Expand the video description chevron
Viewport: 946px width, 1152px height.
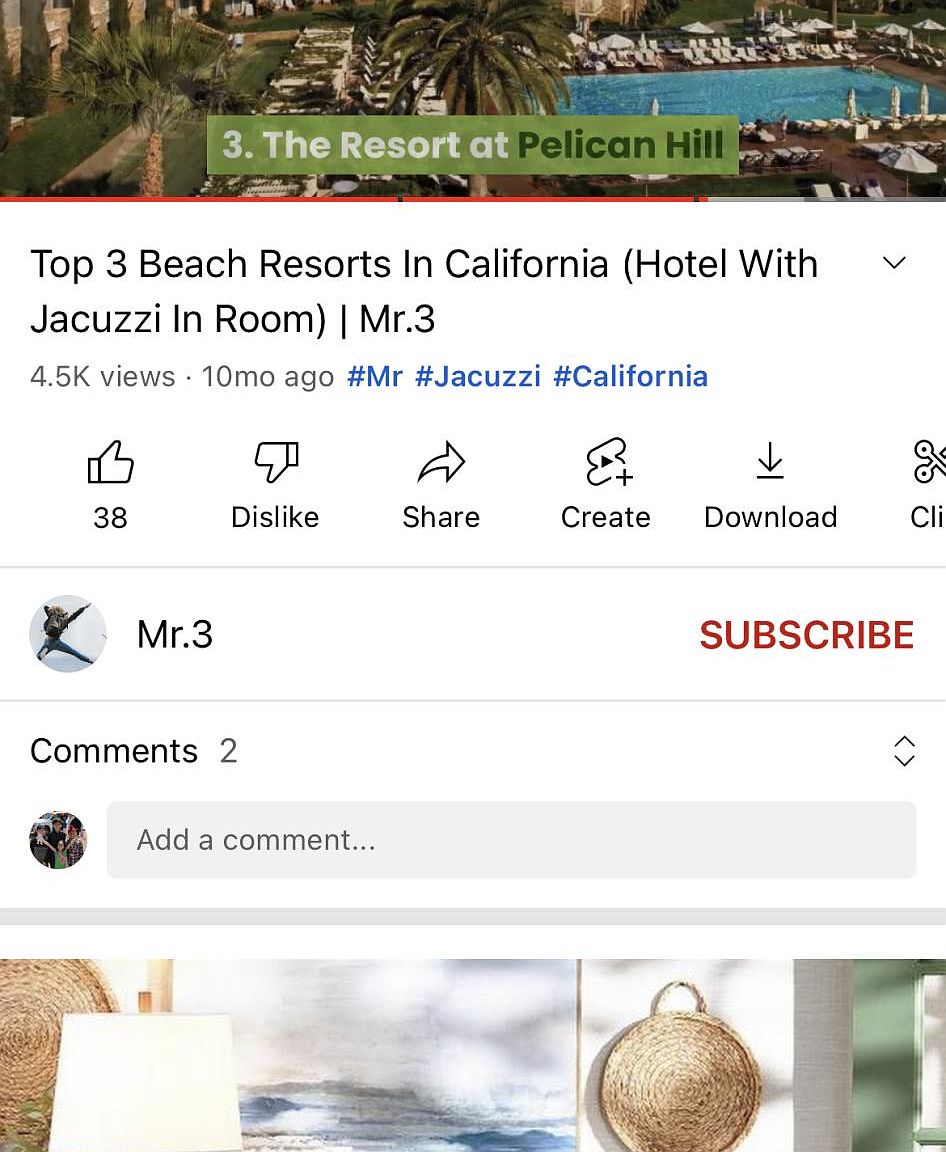click(894, 264)
